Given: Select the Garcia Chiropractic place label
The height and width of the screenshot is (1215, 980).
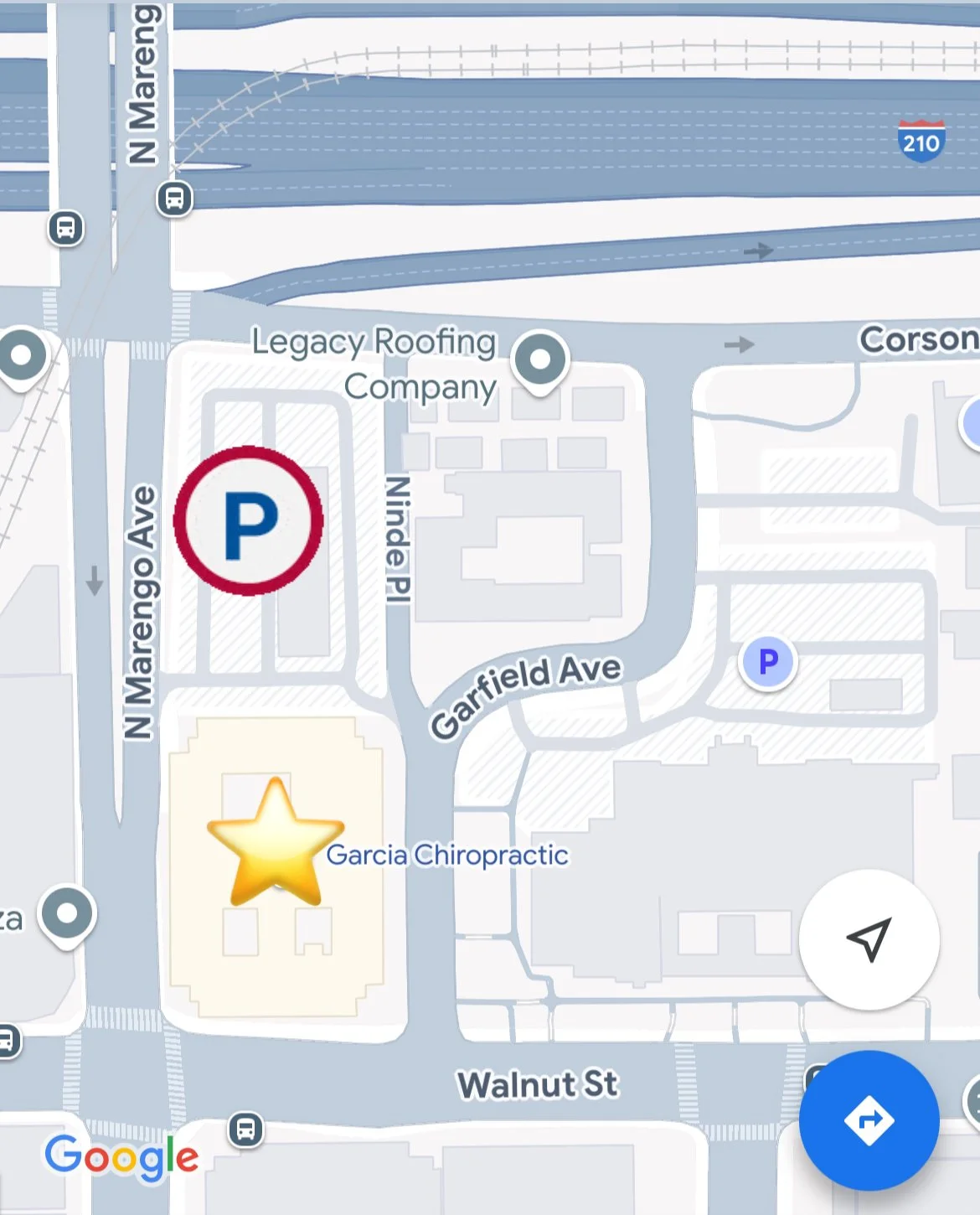Looking at the screenshot, I should tap(447, 855).
